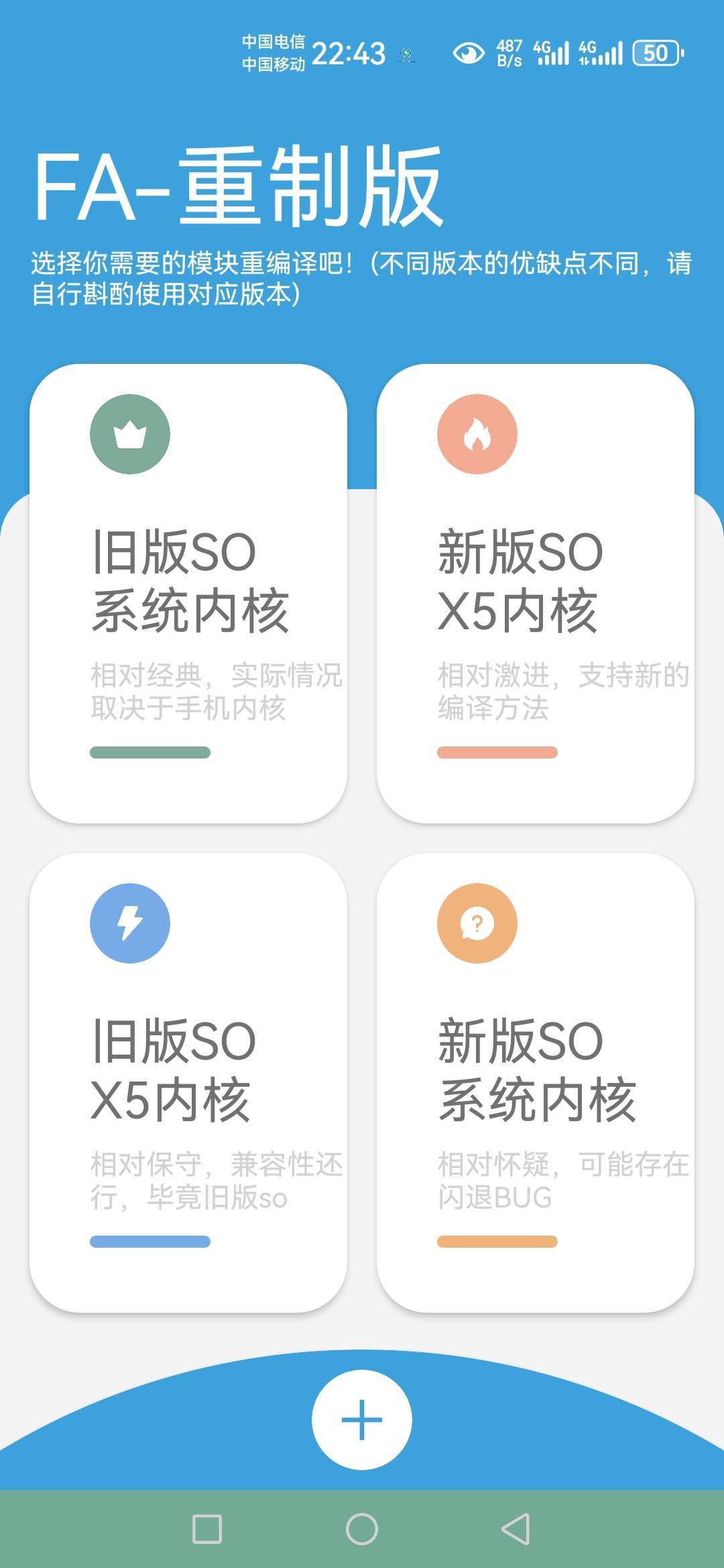Tap the flame icon on 新版SO X5内核 card

click(477, 434)
